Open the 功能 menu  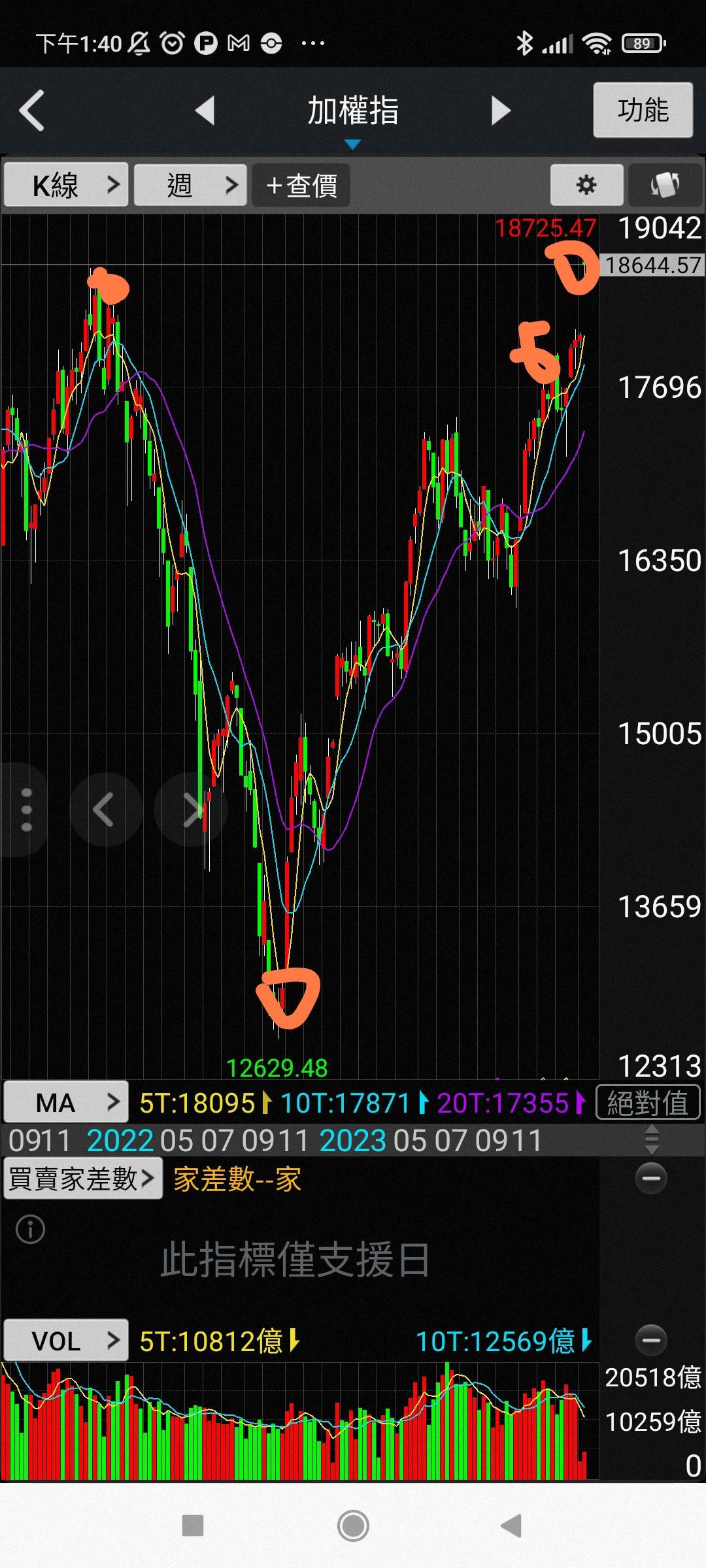(x=643, y=110)
